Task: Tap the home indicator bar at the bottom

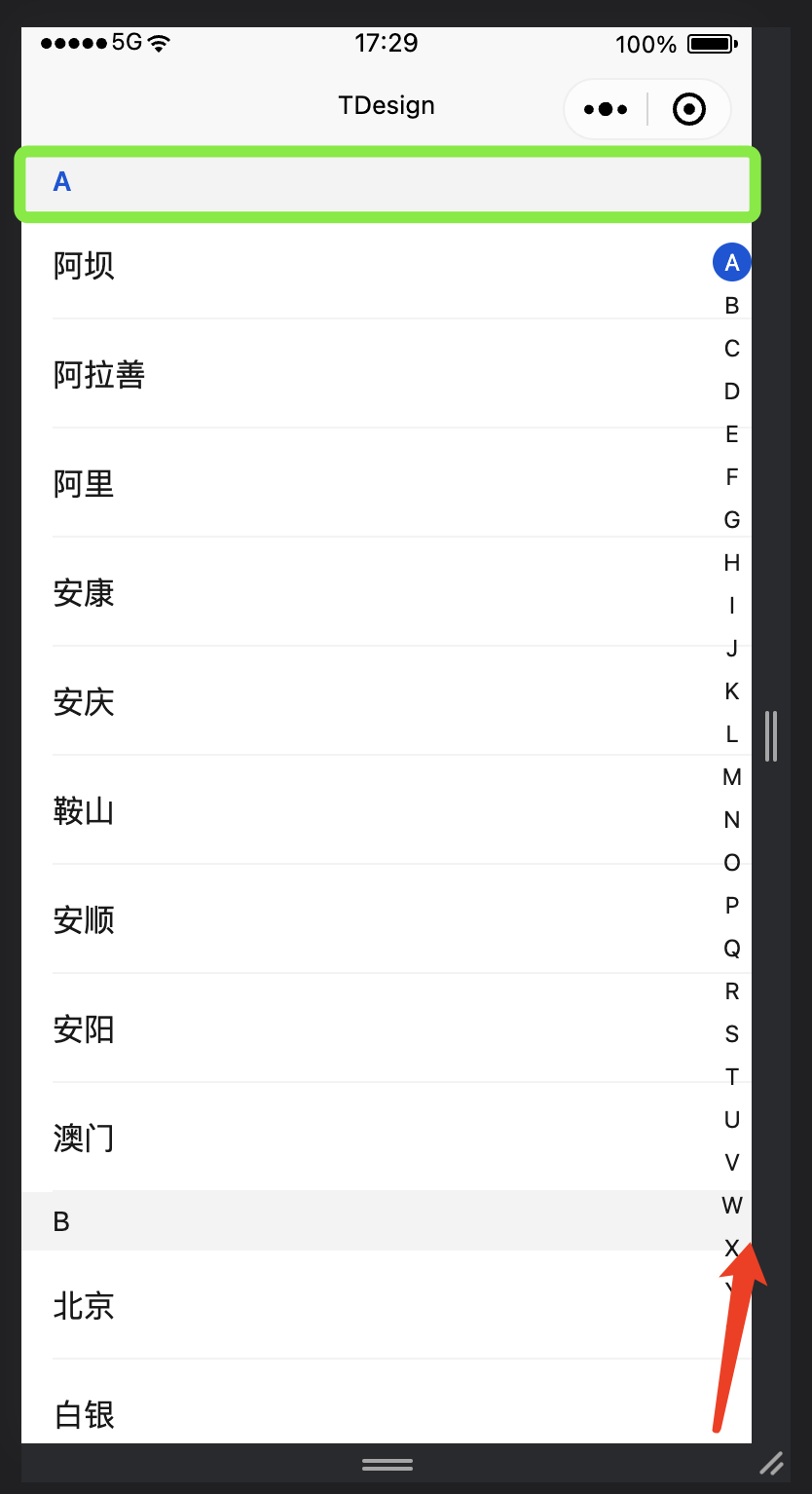Action: [387, 1464]
